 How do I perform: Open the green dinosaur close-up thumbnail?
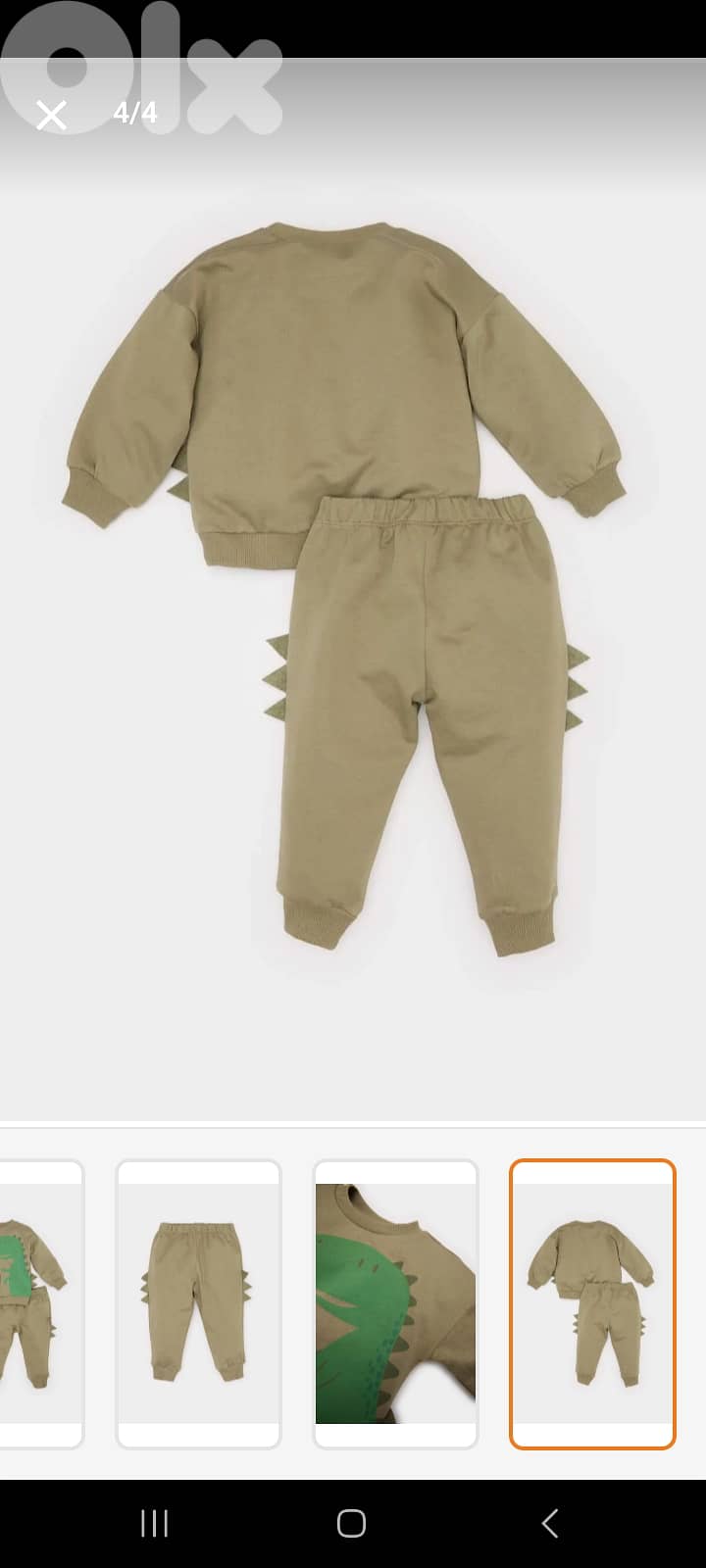[x=395, y=1303]
